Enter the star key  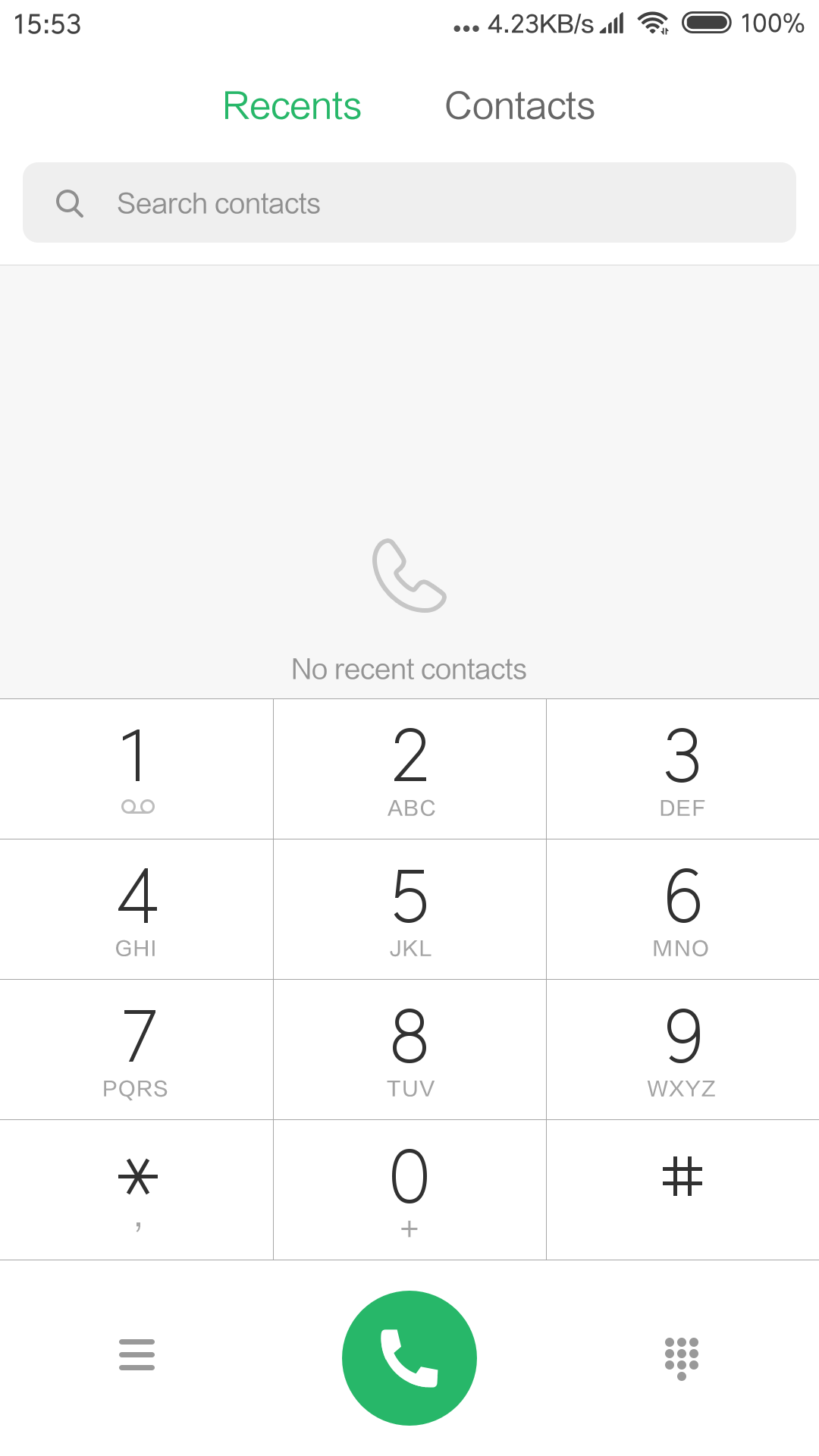136,1190
